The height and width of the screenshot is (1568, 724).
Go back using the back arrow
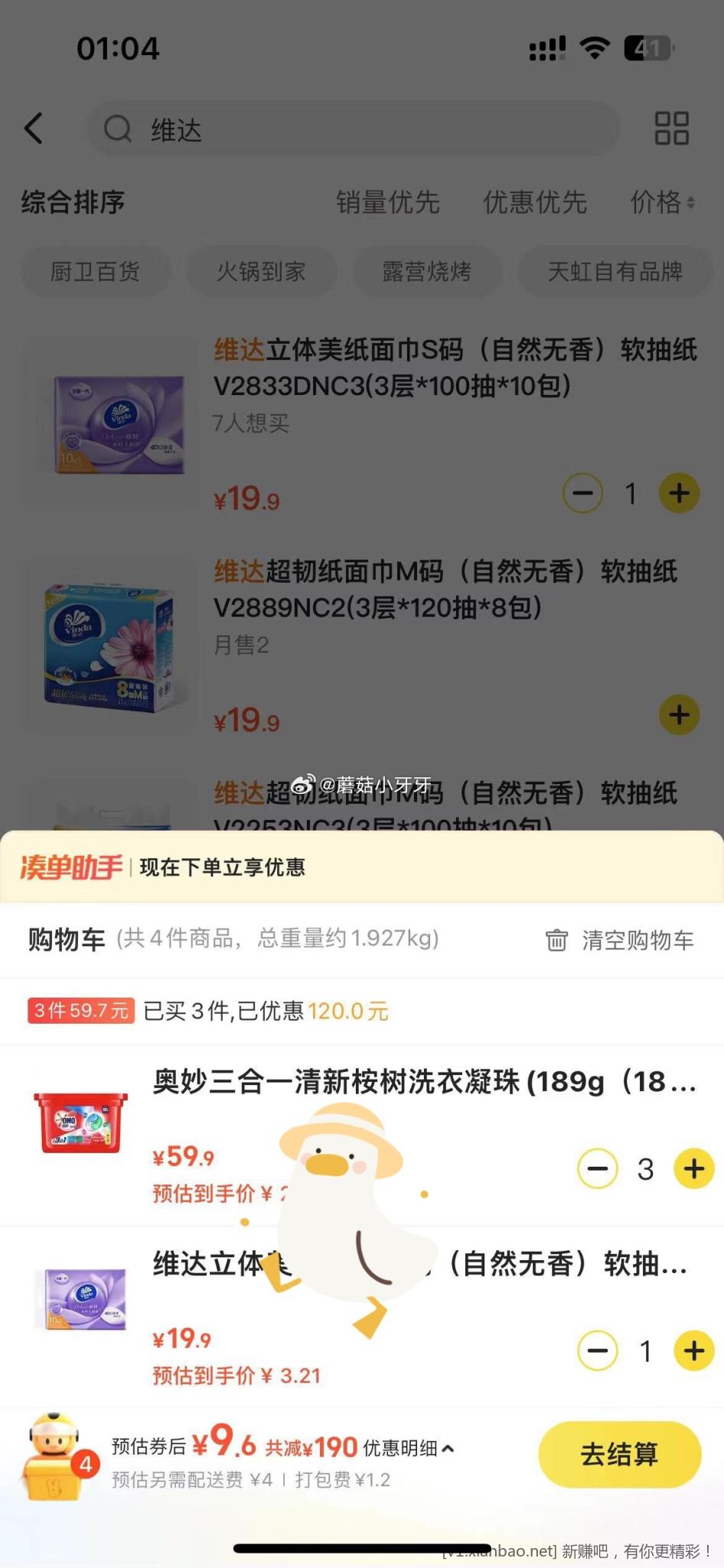click(34, 128)
